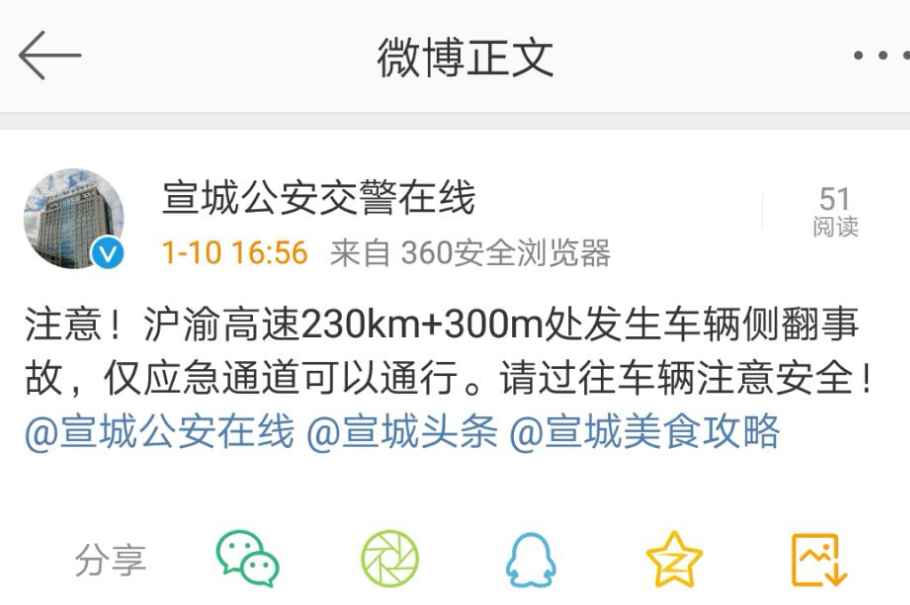Open the 宣城公安交警在线 account name

pos(318,198)
